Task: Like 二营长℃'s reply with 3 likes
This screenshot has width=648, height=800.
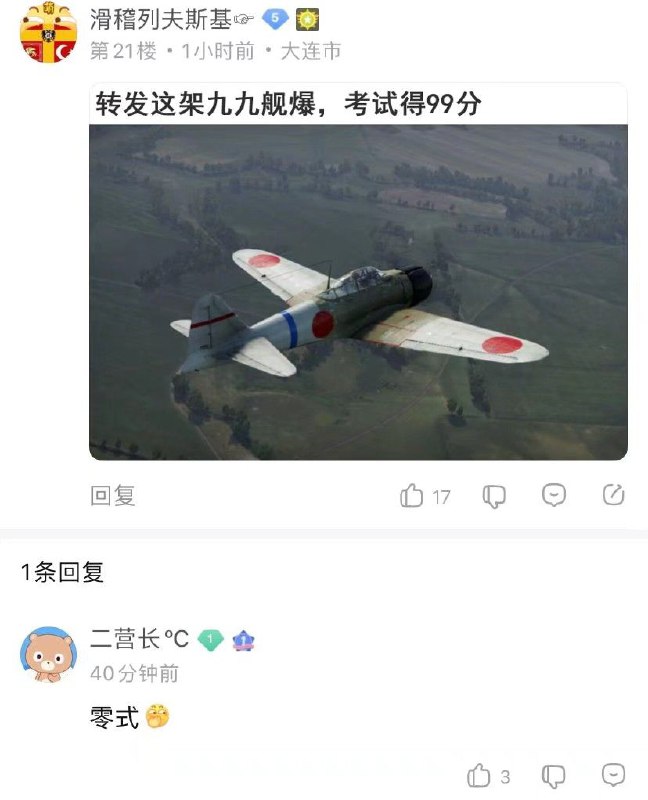Action: click(480, 776)
